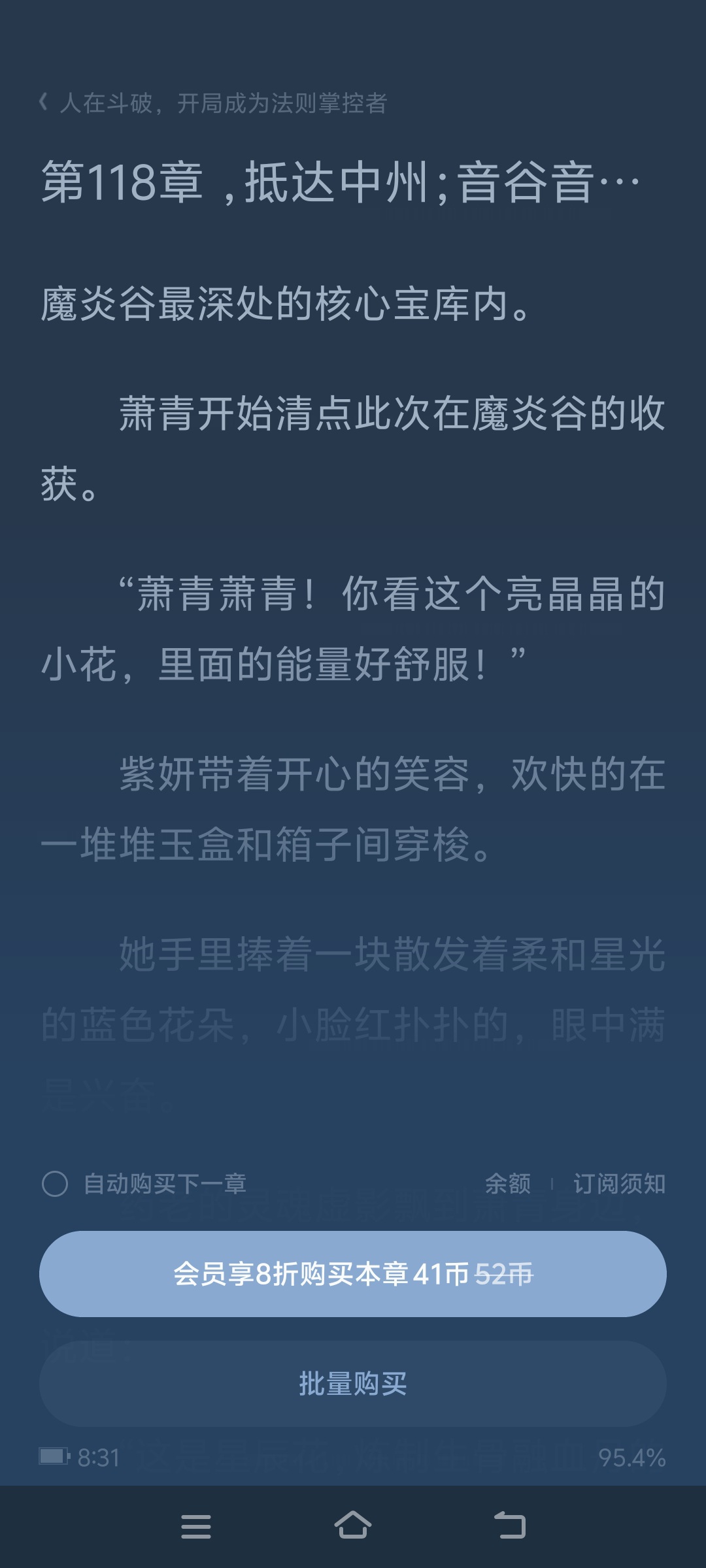Go back to the book title 人在斗破

point(213,103)
